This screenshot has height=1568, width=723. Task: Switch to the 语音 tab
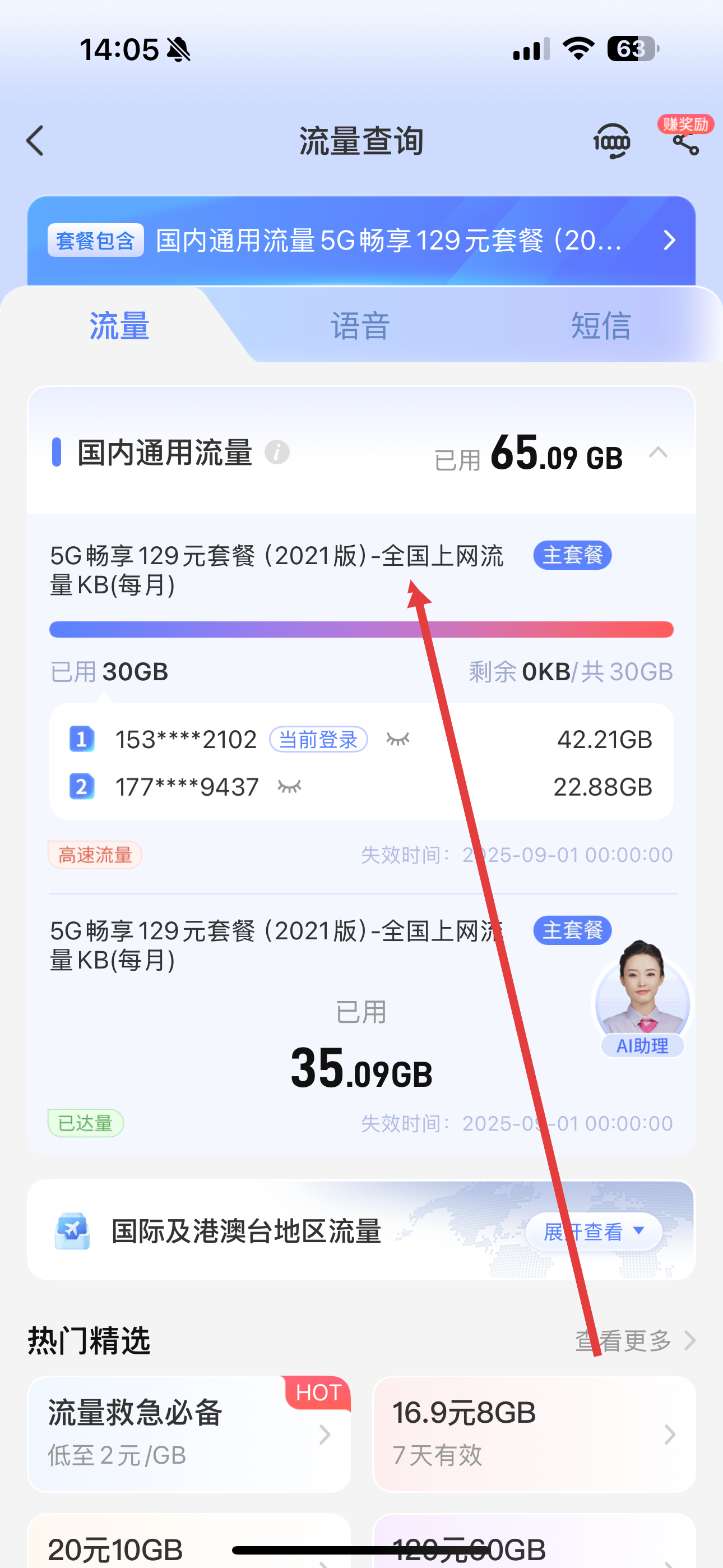[360, 326]
